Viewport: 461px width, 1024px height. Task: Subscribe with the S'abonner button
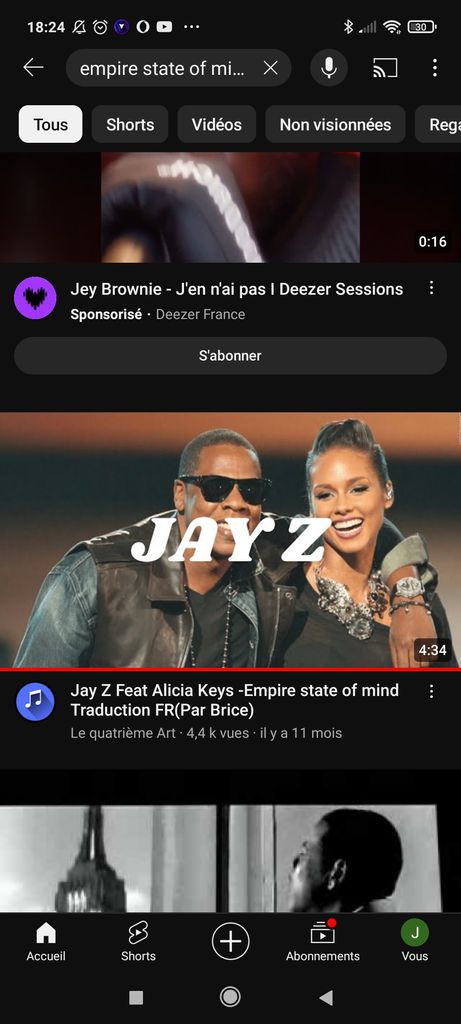tap(230, 356)
